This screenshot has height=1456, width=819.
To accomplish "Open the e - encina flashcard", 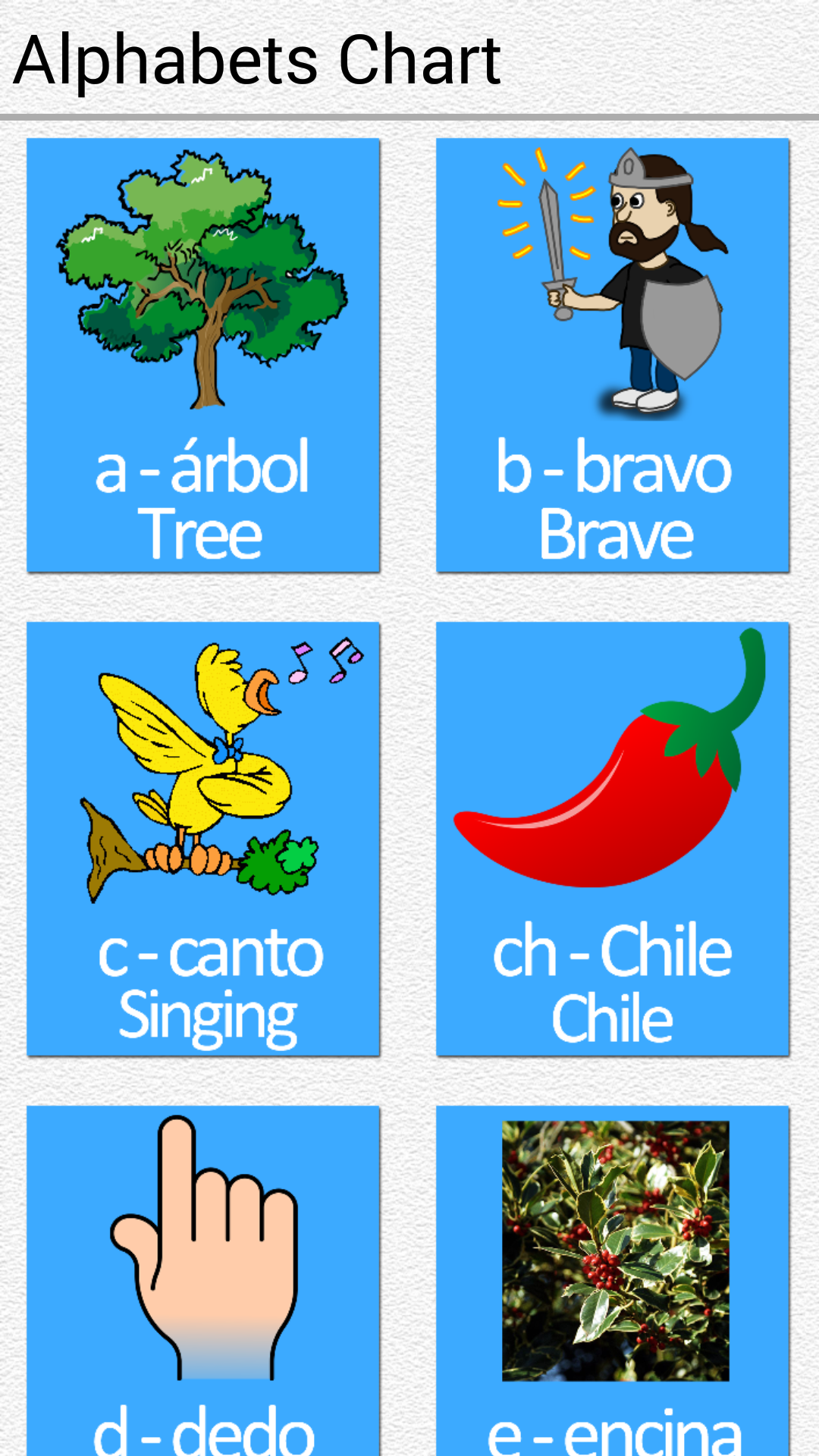I will [x=613, y=1289].
